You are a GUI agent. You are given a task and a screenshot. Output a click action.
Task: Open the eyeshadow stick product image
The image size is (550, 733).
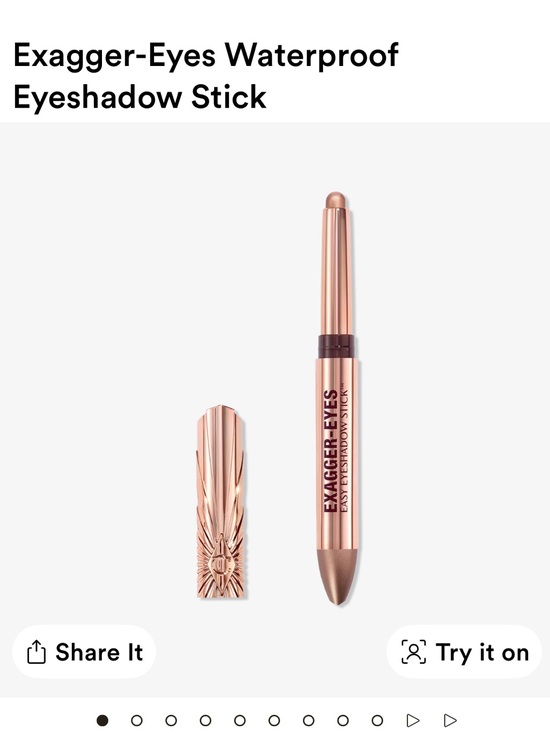[275, 397]
